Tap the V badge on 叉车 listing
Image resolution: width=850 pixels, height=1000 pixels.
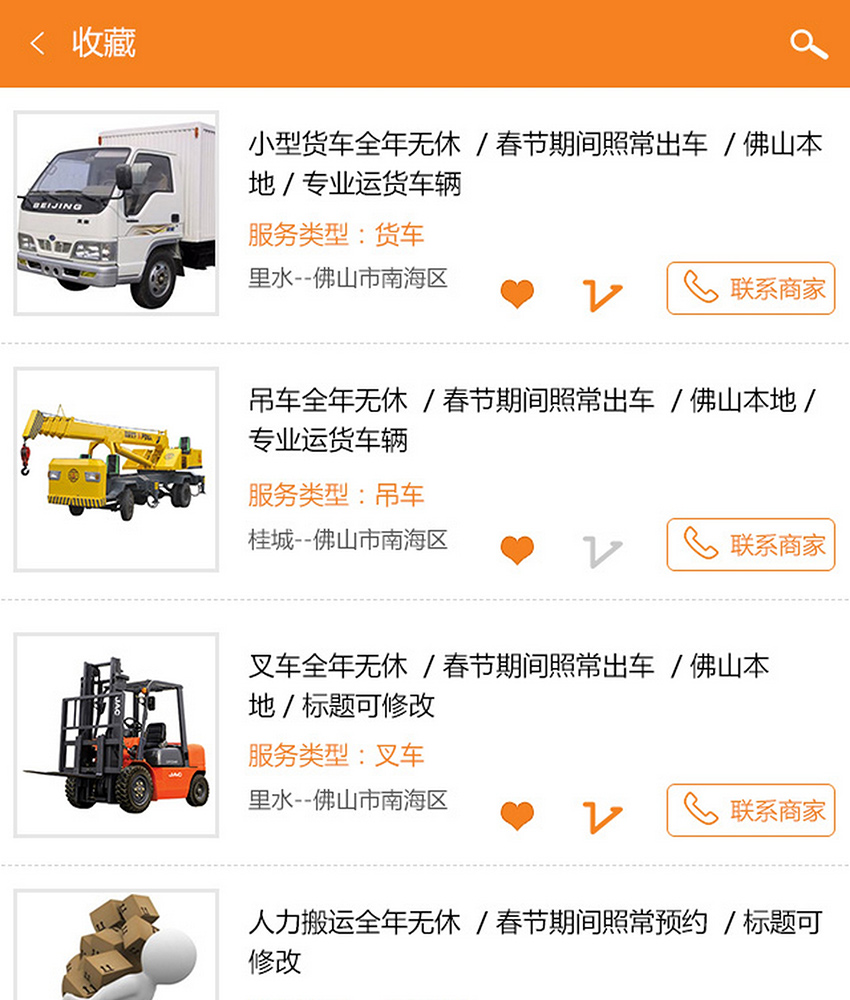click(x=602, y=817)
